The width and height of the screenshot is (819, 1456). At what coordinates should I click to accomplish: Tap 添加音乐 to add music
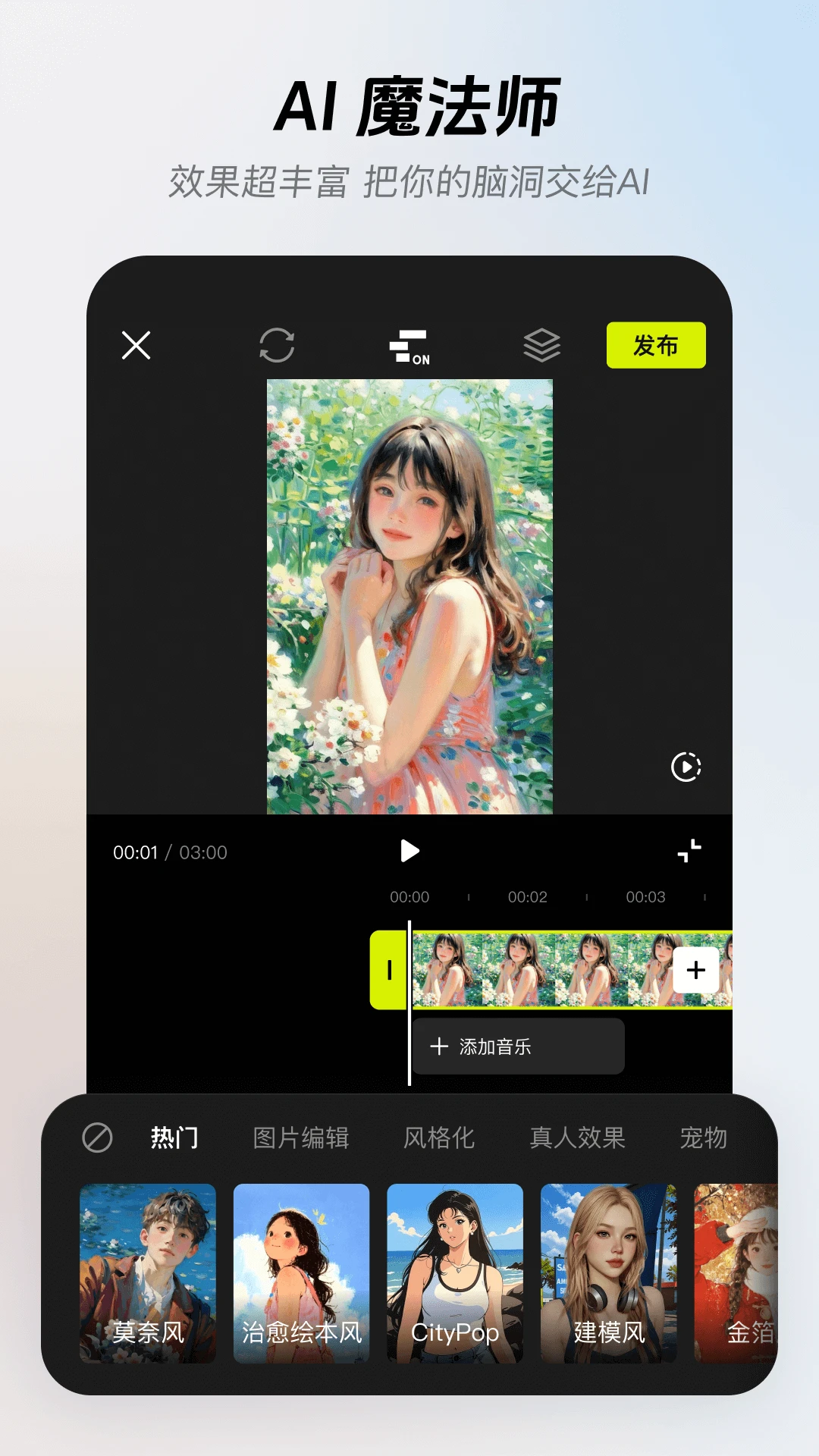pyautogui.click(x=518, y=1046)
